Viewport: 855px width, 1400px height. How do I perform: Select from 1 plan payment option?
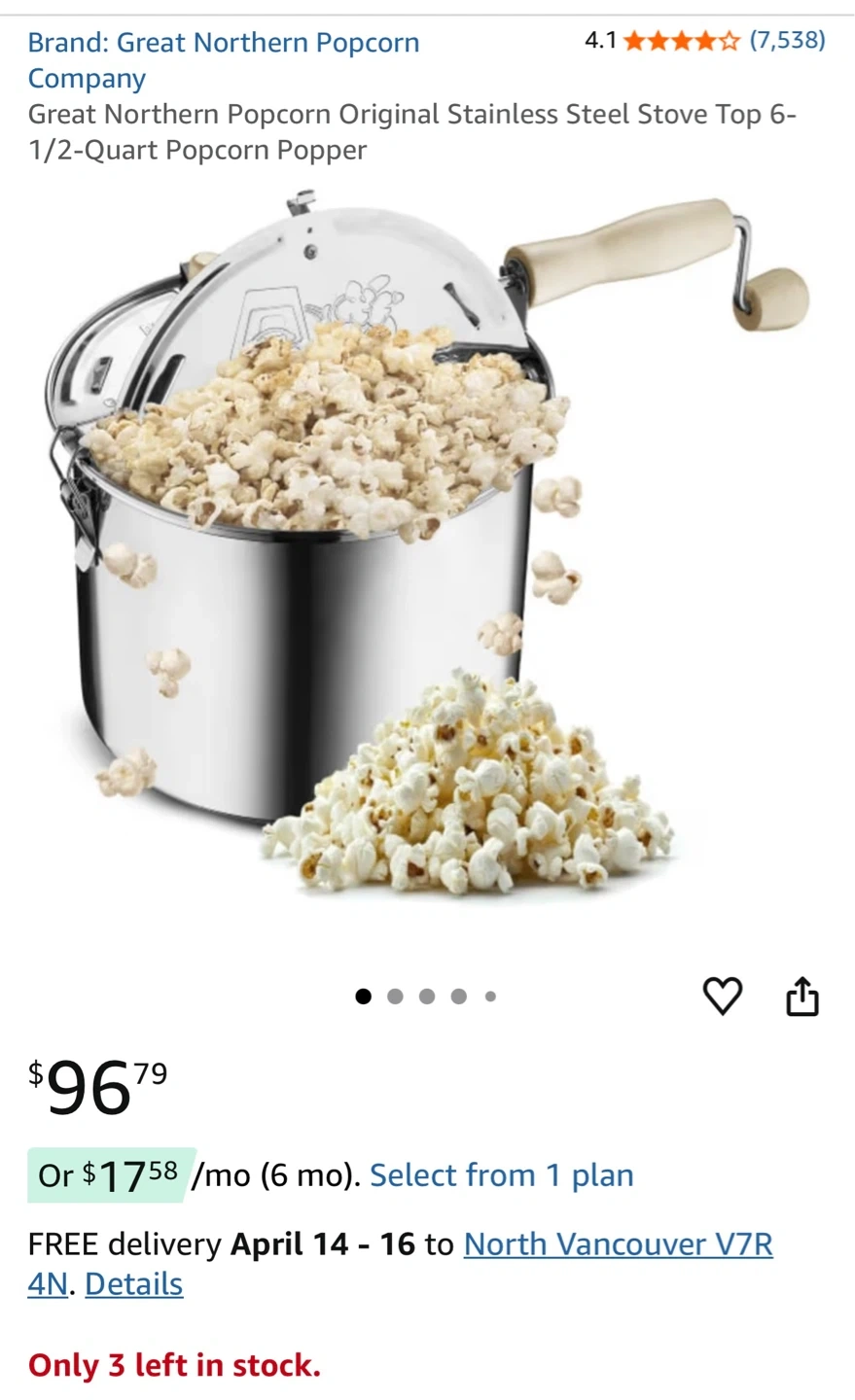coord(501,1175)
